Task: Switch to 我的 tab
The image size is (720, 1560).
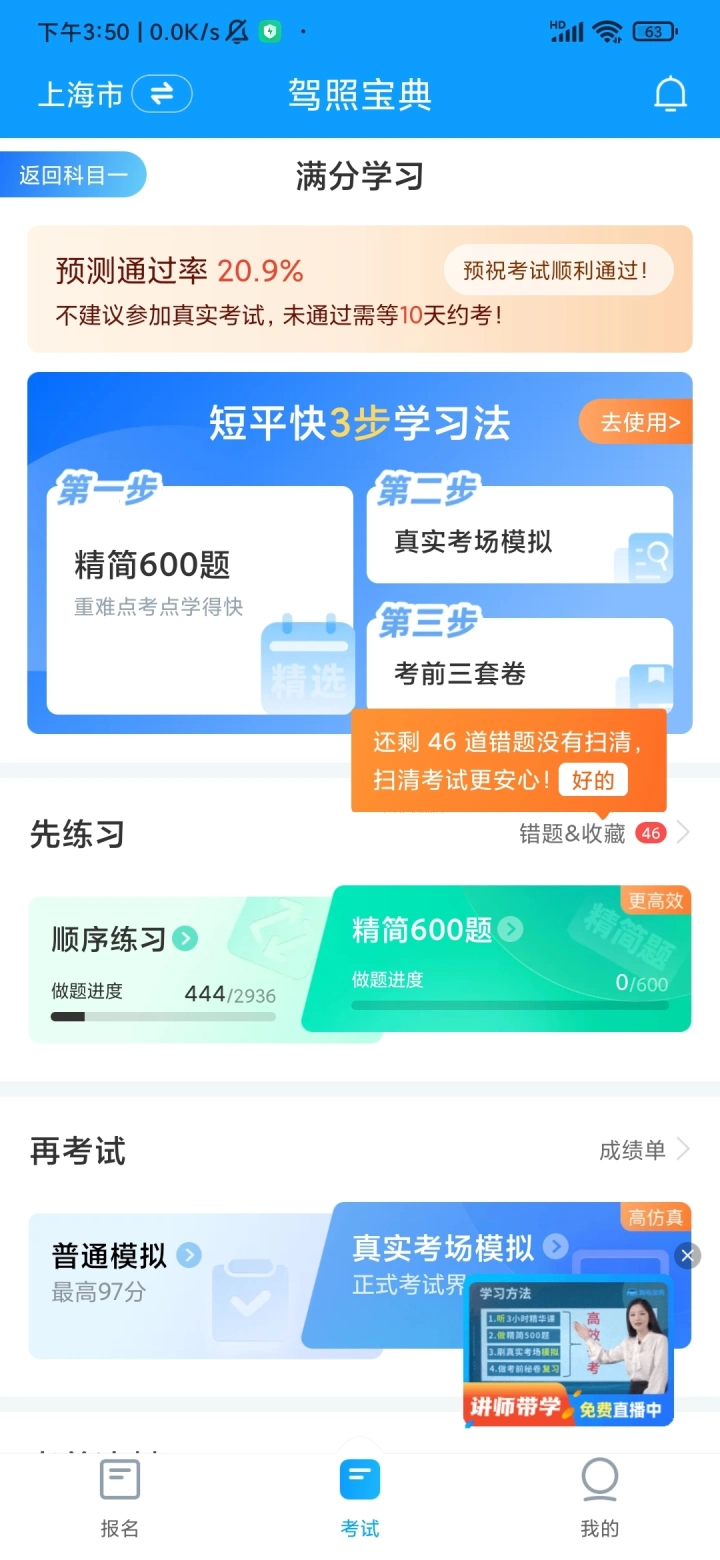Action: pyautogui.click(x=600, y=1497)
